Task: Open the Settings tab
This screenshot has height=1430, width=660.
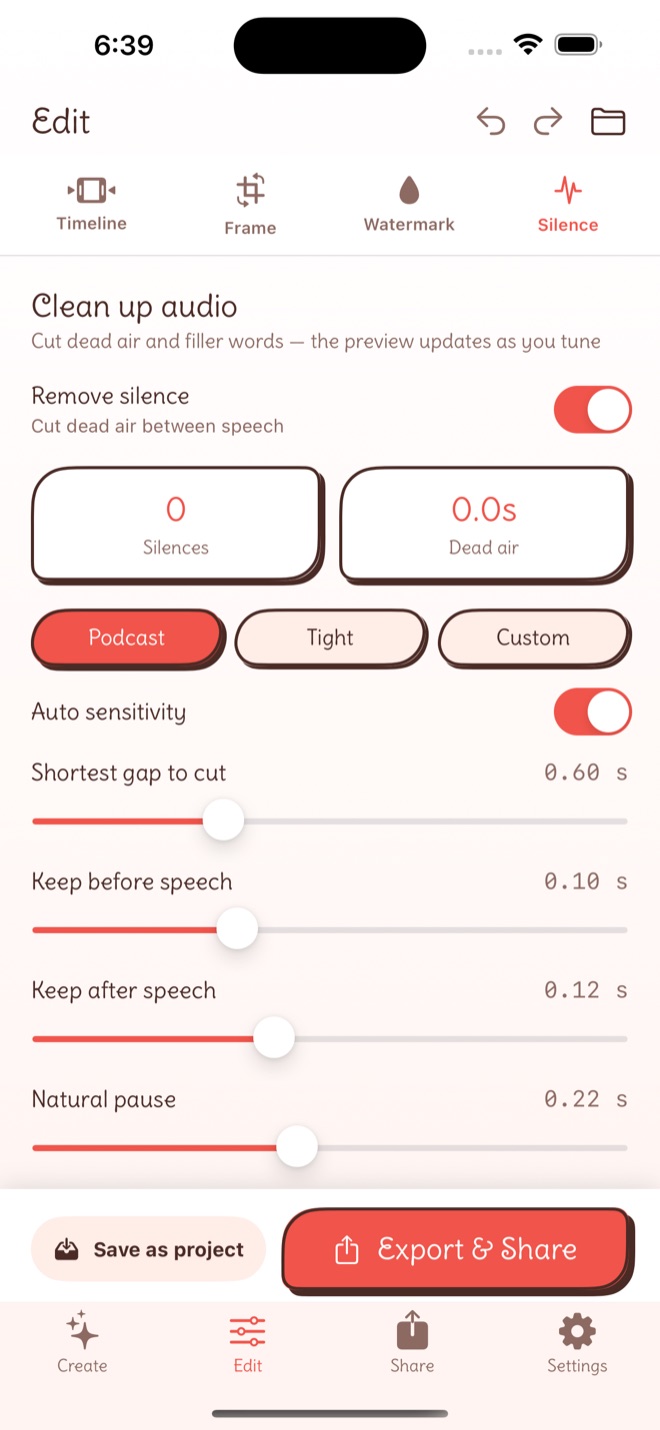Action: coord(577,1343)
